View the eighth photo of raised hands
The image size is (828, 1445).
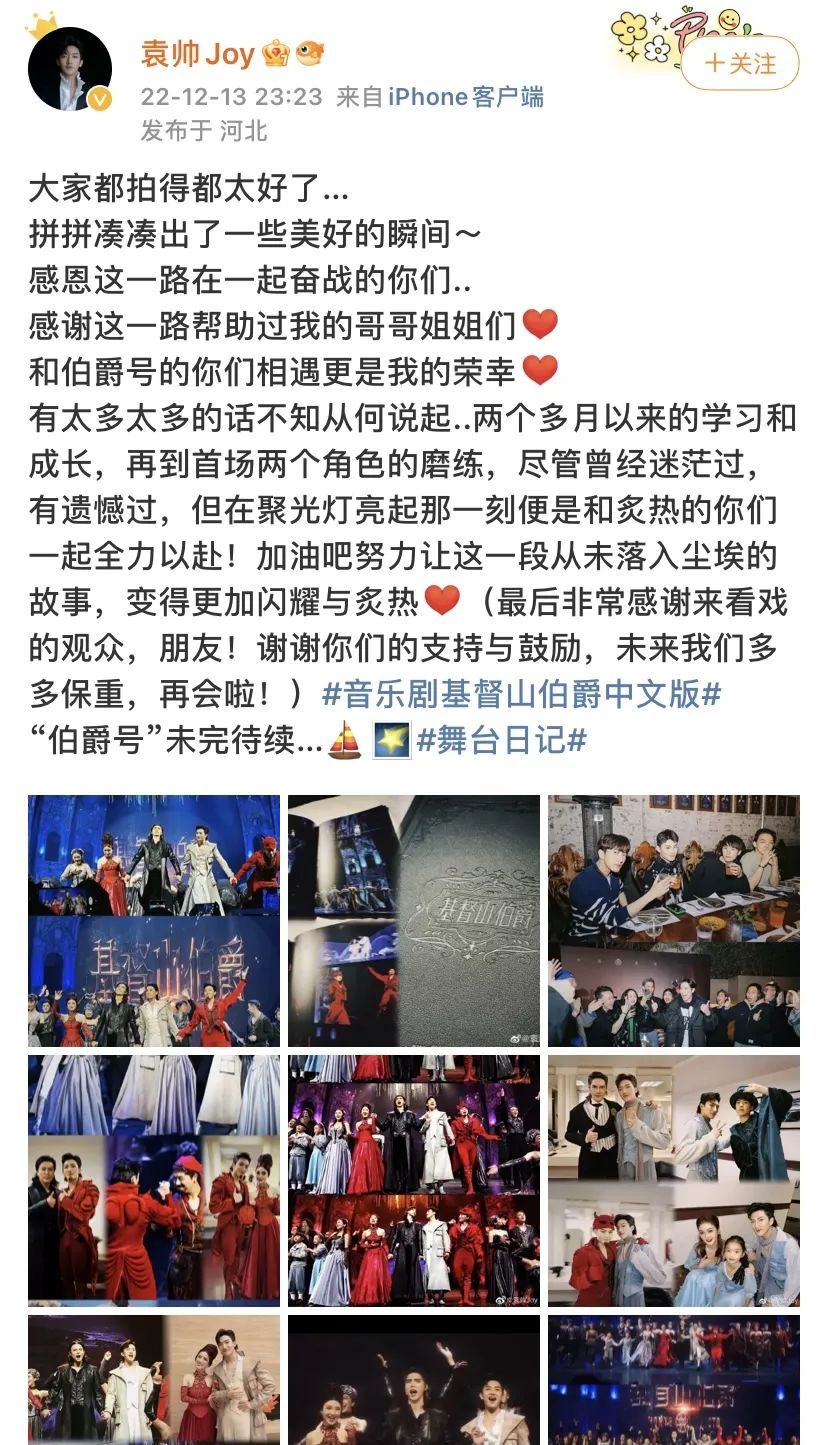point(414,1380)
